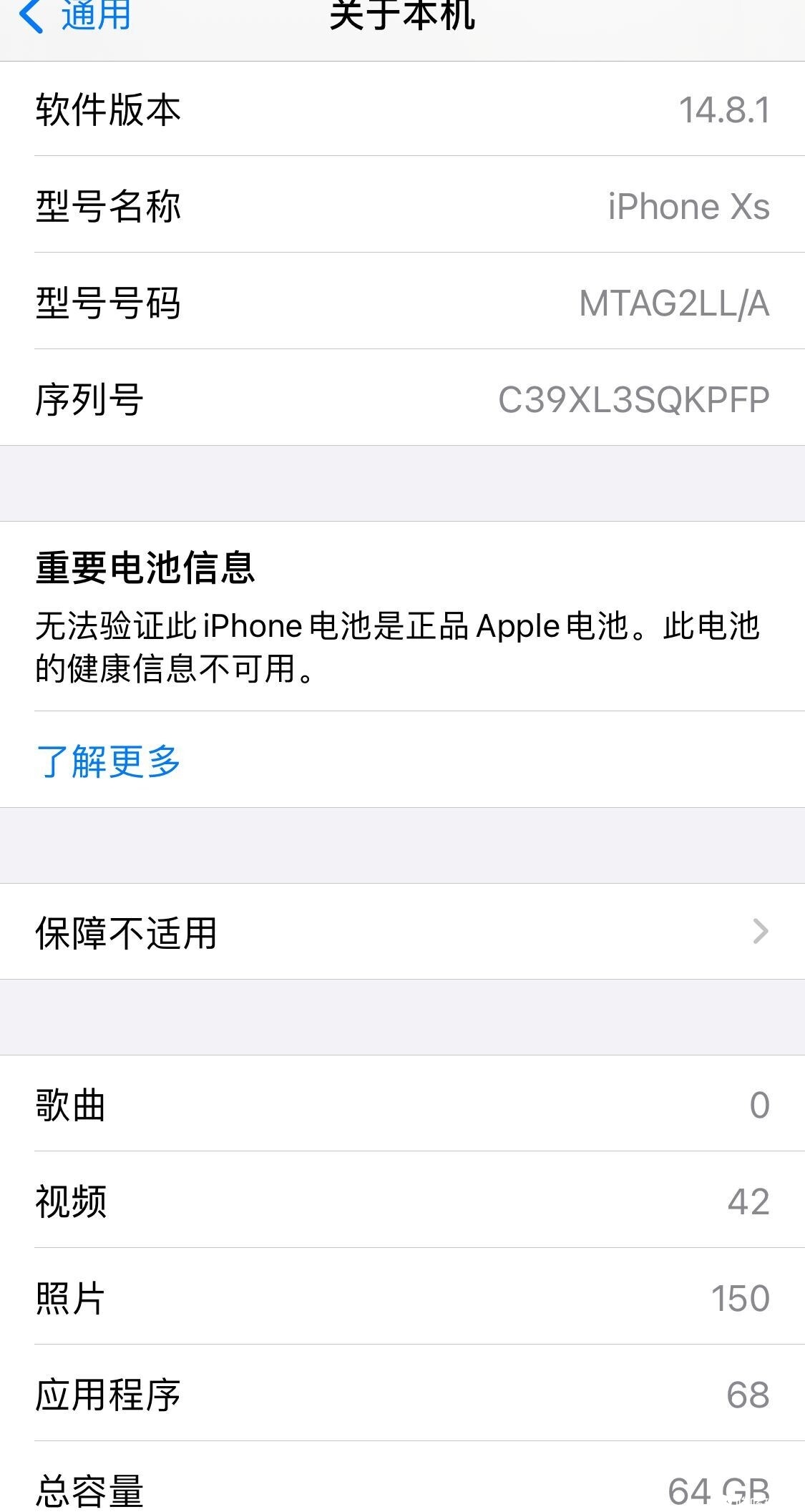Viewport: 805px width, 1512px height.
Task: Tap the 型号号码 row
Action: click(x=402, y=301)
